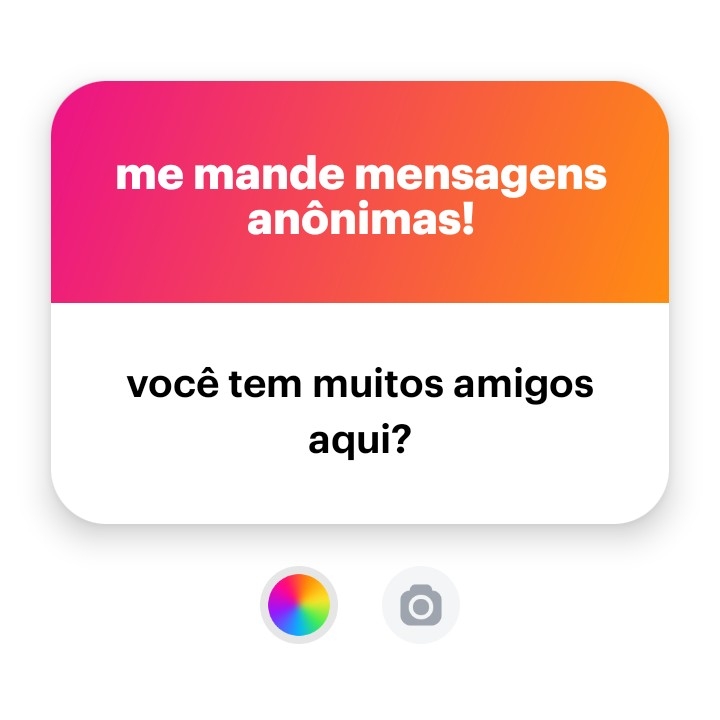Viewport: 720px width, 720px height.
Task: Open the camera button below the card
Action: (x=421, y=605)
